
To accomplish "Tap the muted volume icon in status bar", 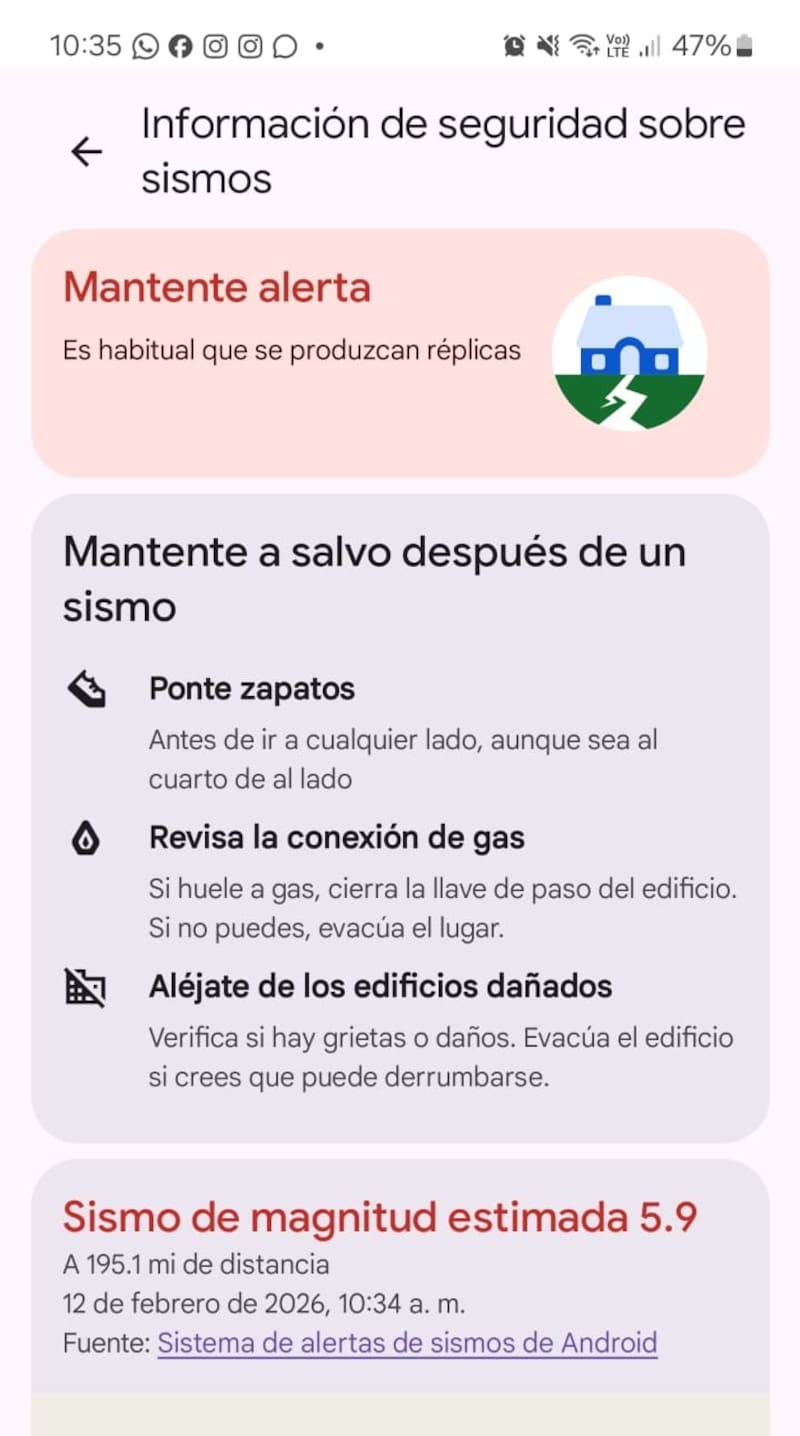I will 546,44.
